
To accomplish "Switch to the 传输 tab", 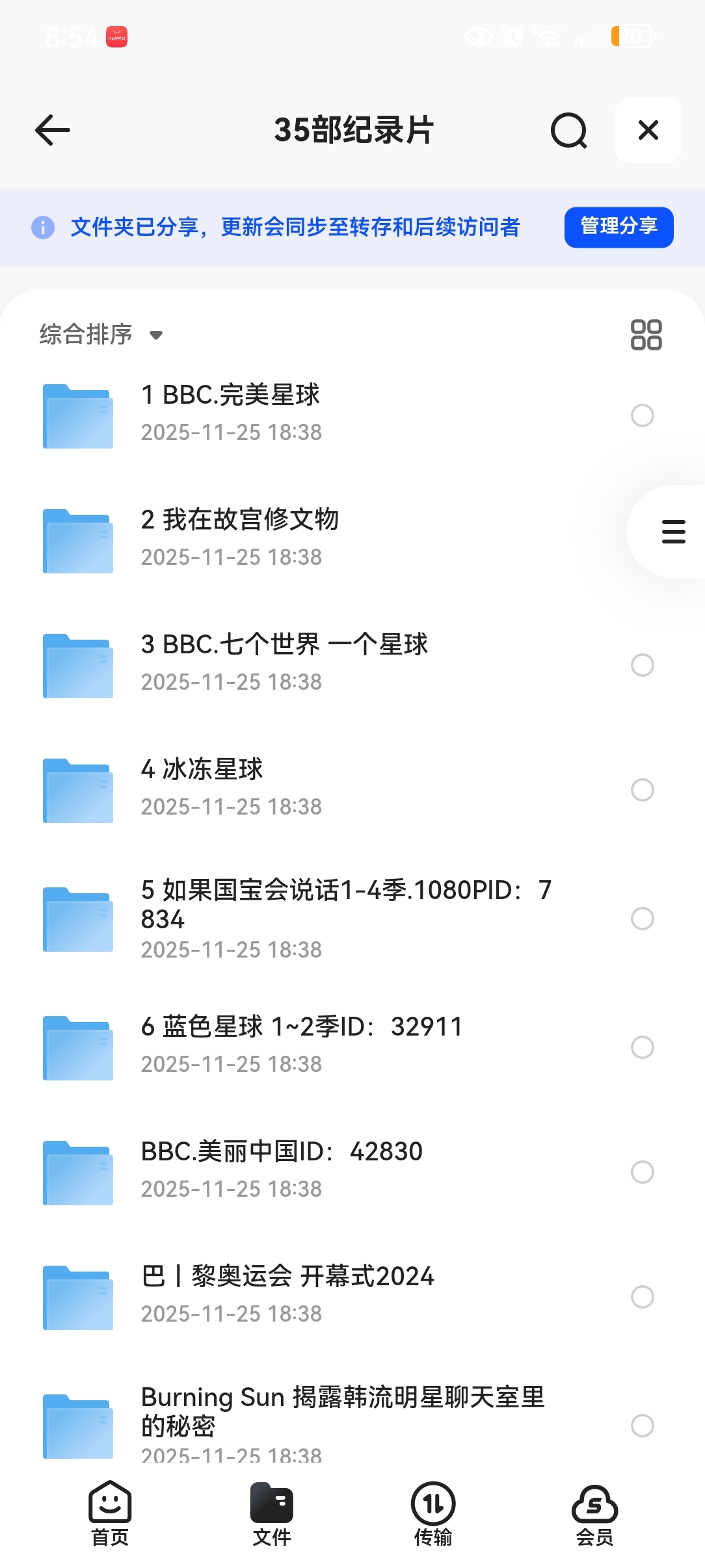I will pyautogui.click(x=433, y=1515).
